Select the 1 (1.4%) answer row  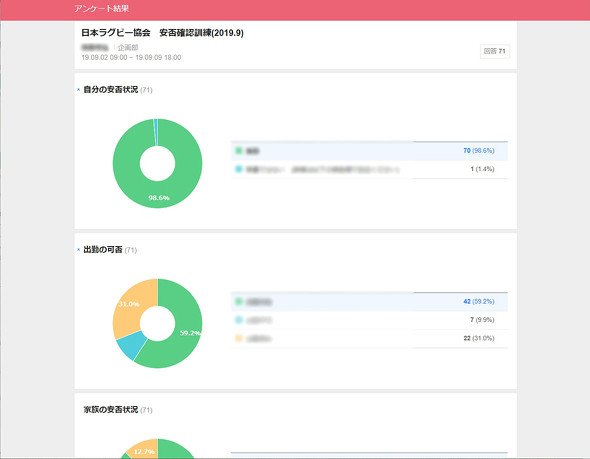369,169
